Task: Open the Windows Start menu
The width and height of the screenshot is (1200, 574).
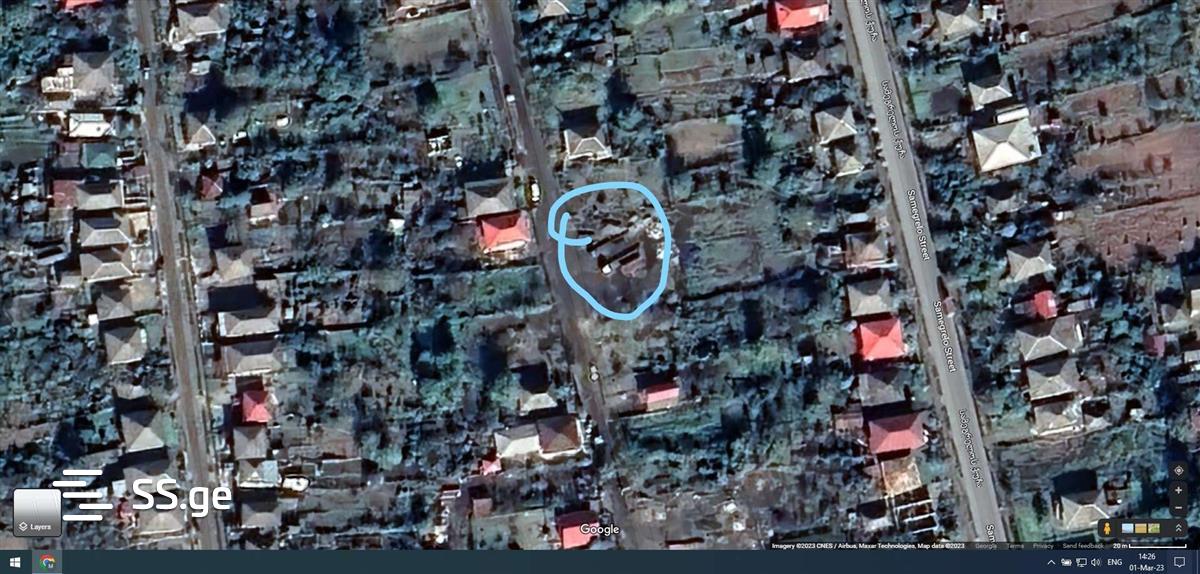Action: point(14,563)
